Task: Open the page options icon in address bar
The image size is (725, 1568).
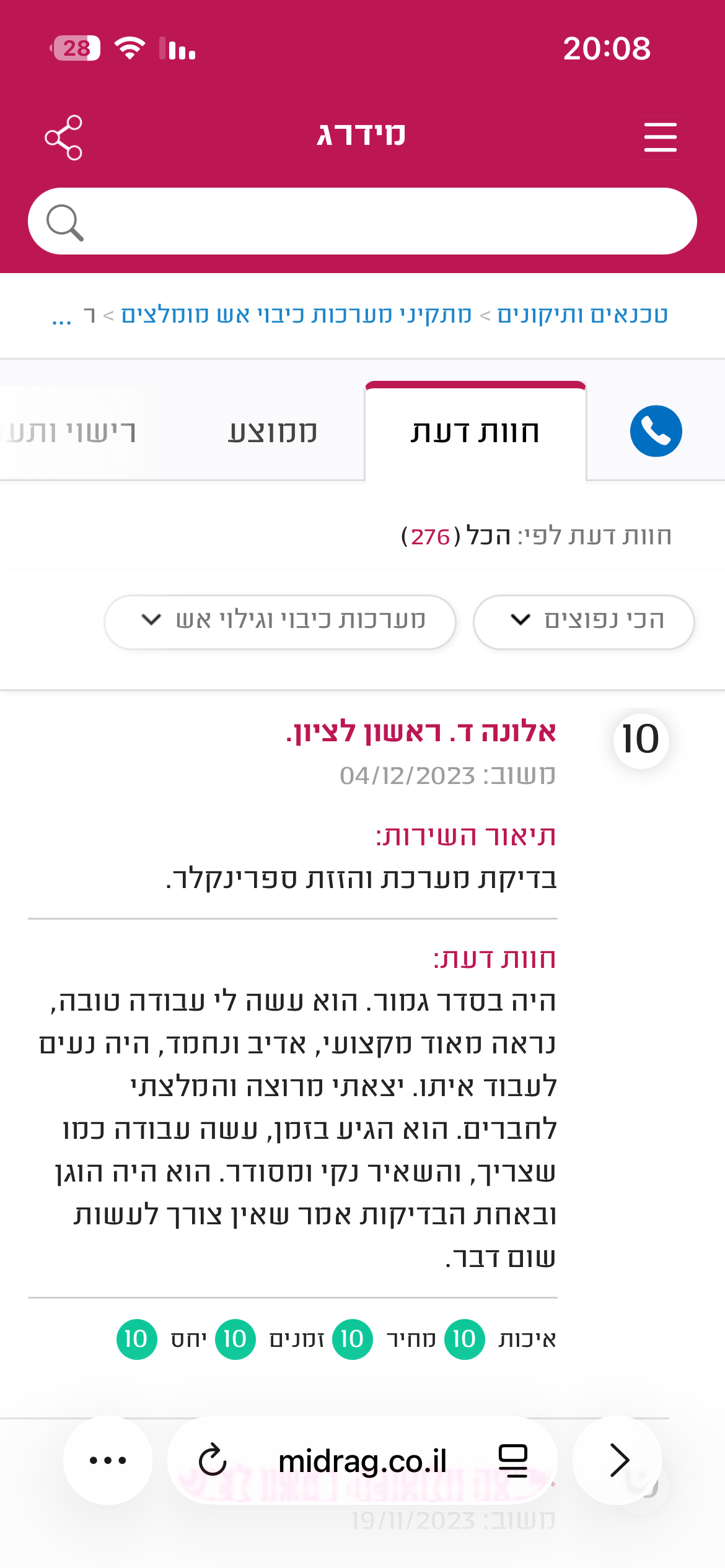Action: pos(513,1461)
